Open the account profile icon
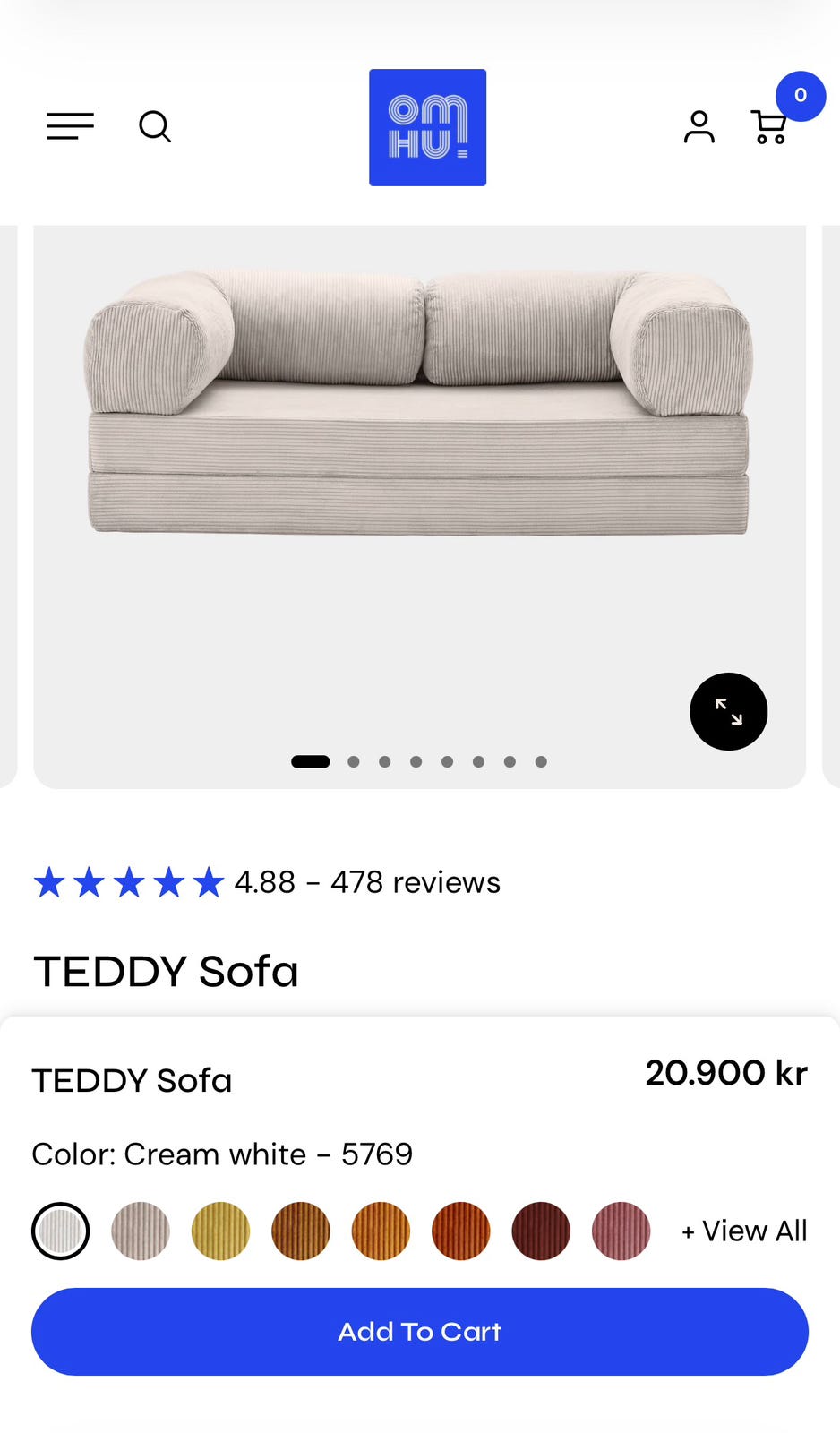The width and height of the screenshot is (840, 1433). point(699,126)
